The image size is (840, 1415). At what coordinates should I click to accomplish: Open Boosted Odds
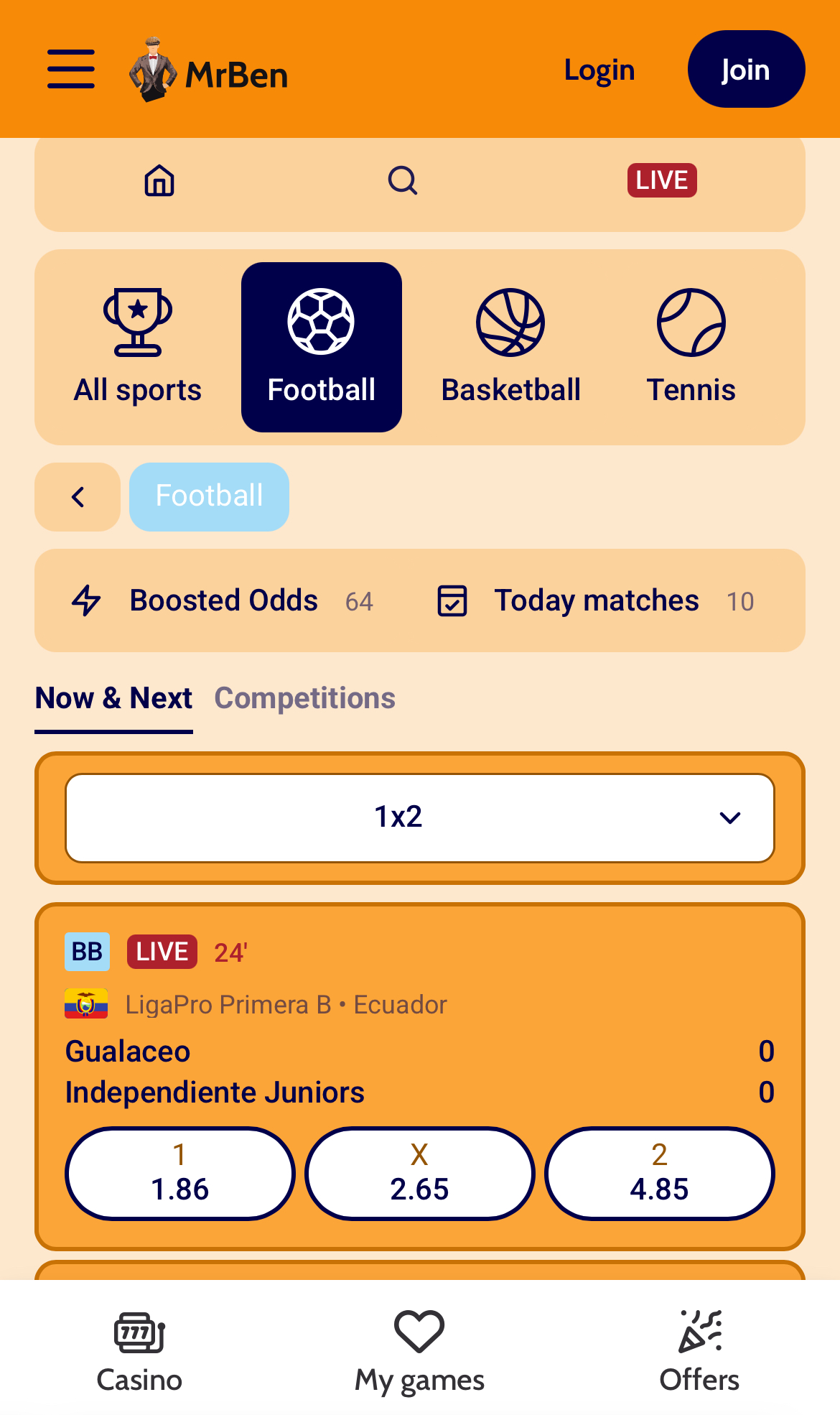(223, 600)
